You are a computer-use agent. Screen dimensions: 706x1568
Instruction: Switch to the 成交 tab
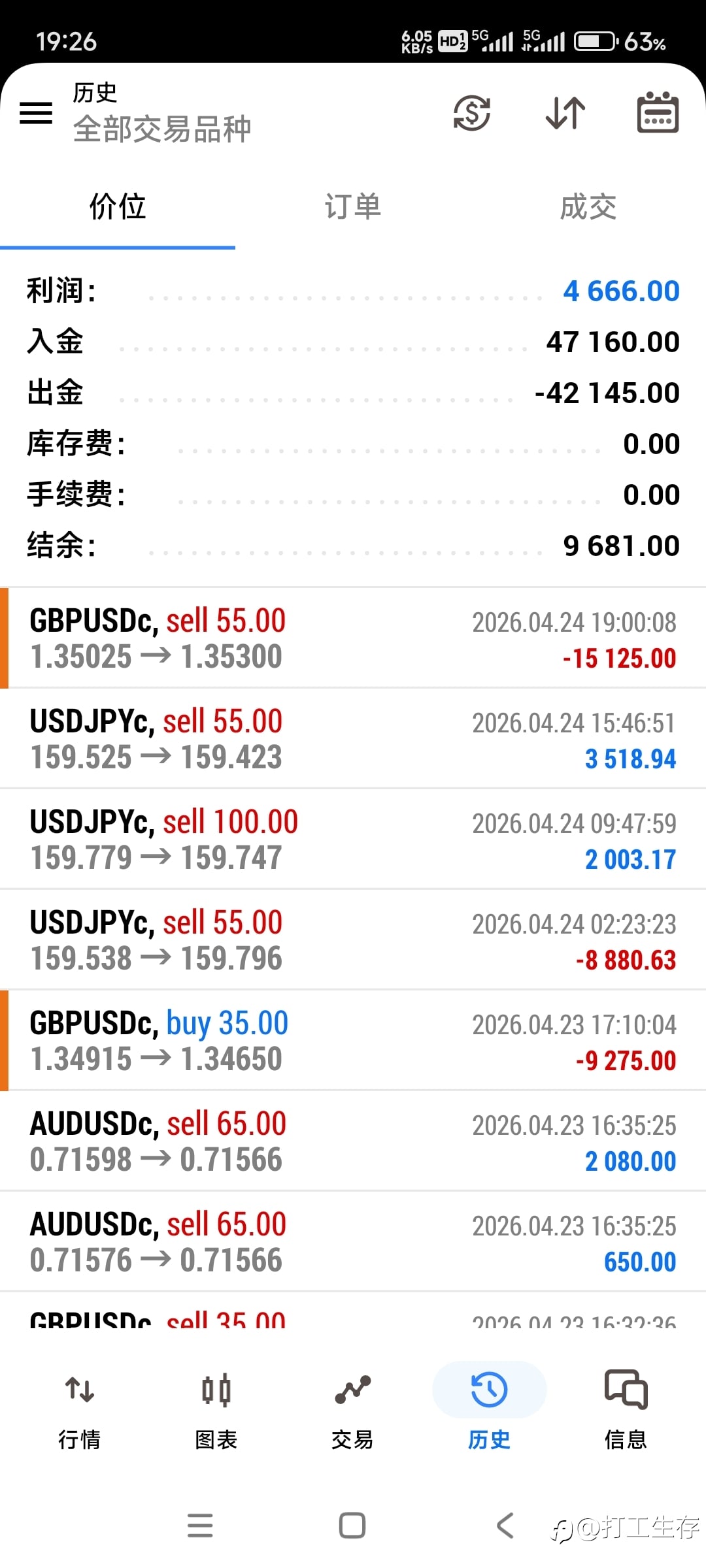point(588,206)
